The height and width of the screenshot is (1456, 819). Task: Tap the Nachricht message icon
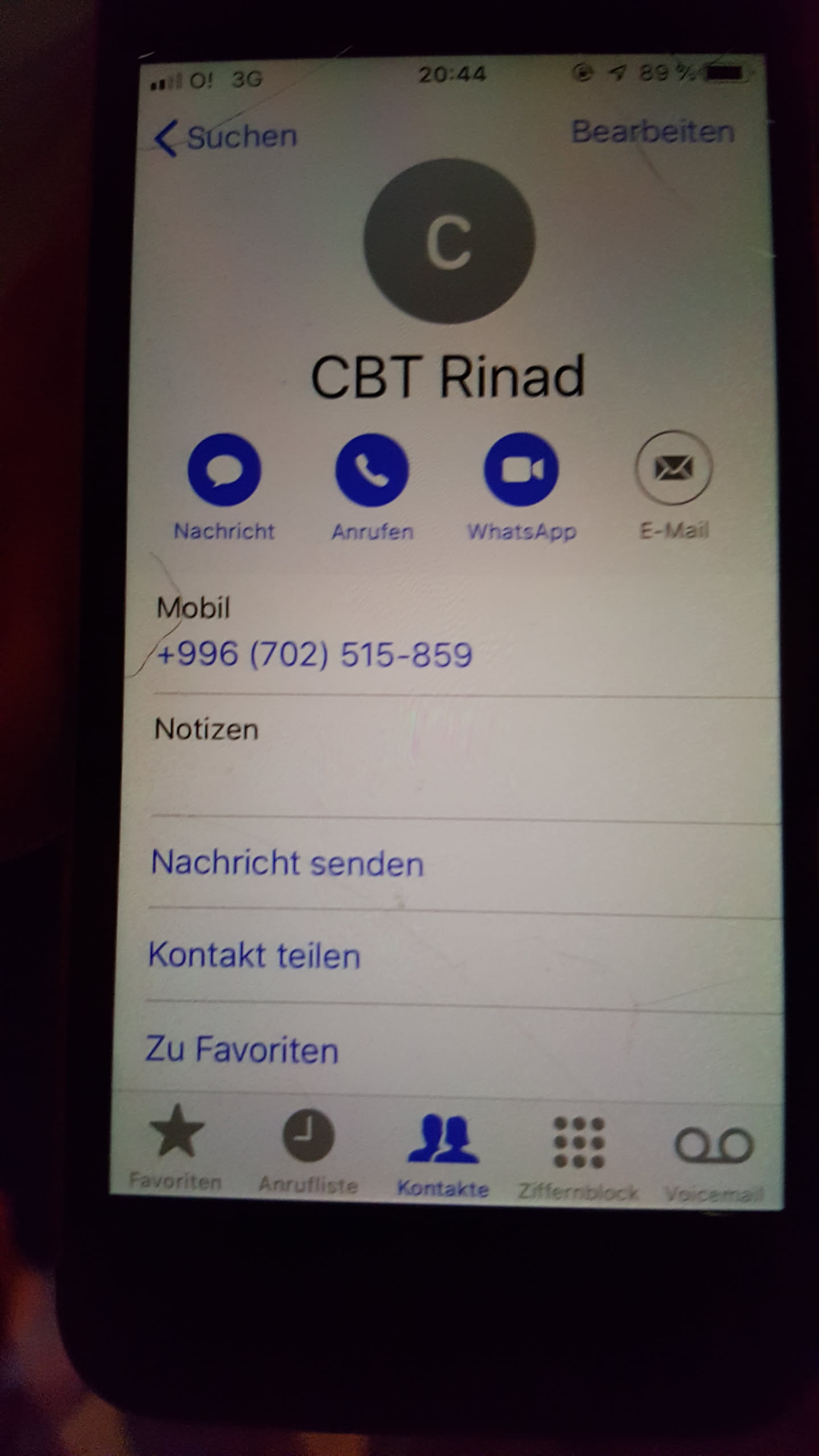click(224, 470)
